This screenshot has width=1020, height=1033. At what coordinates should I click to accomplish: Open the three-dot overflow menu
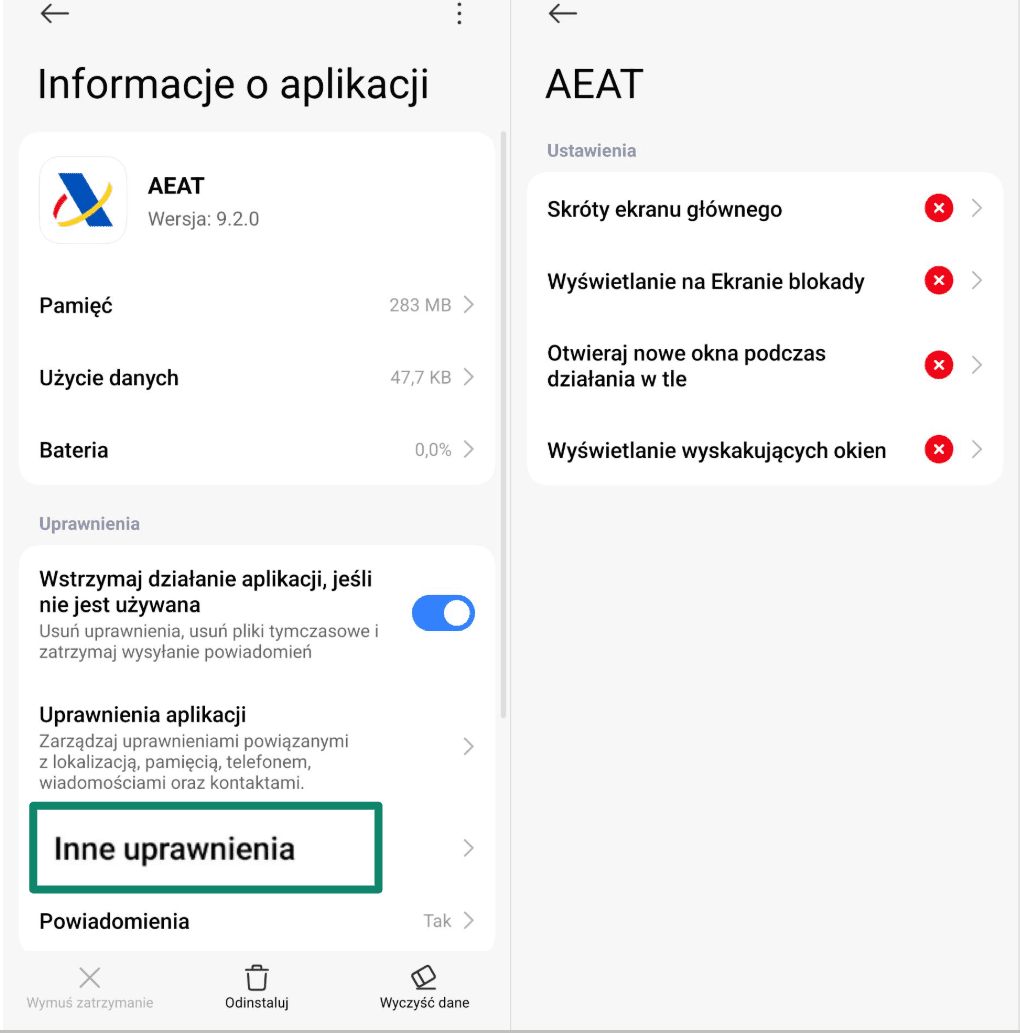[x=459, y=14]
